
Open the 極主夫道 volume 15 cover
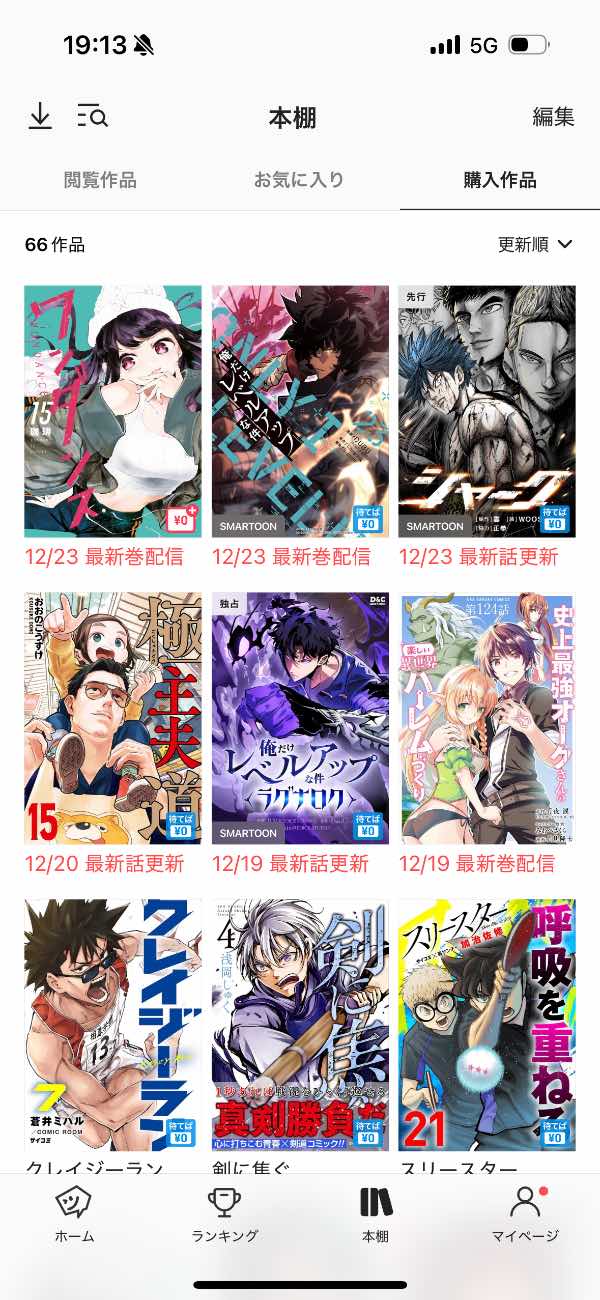(x=113, y=717)
